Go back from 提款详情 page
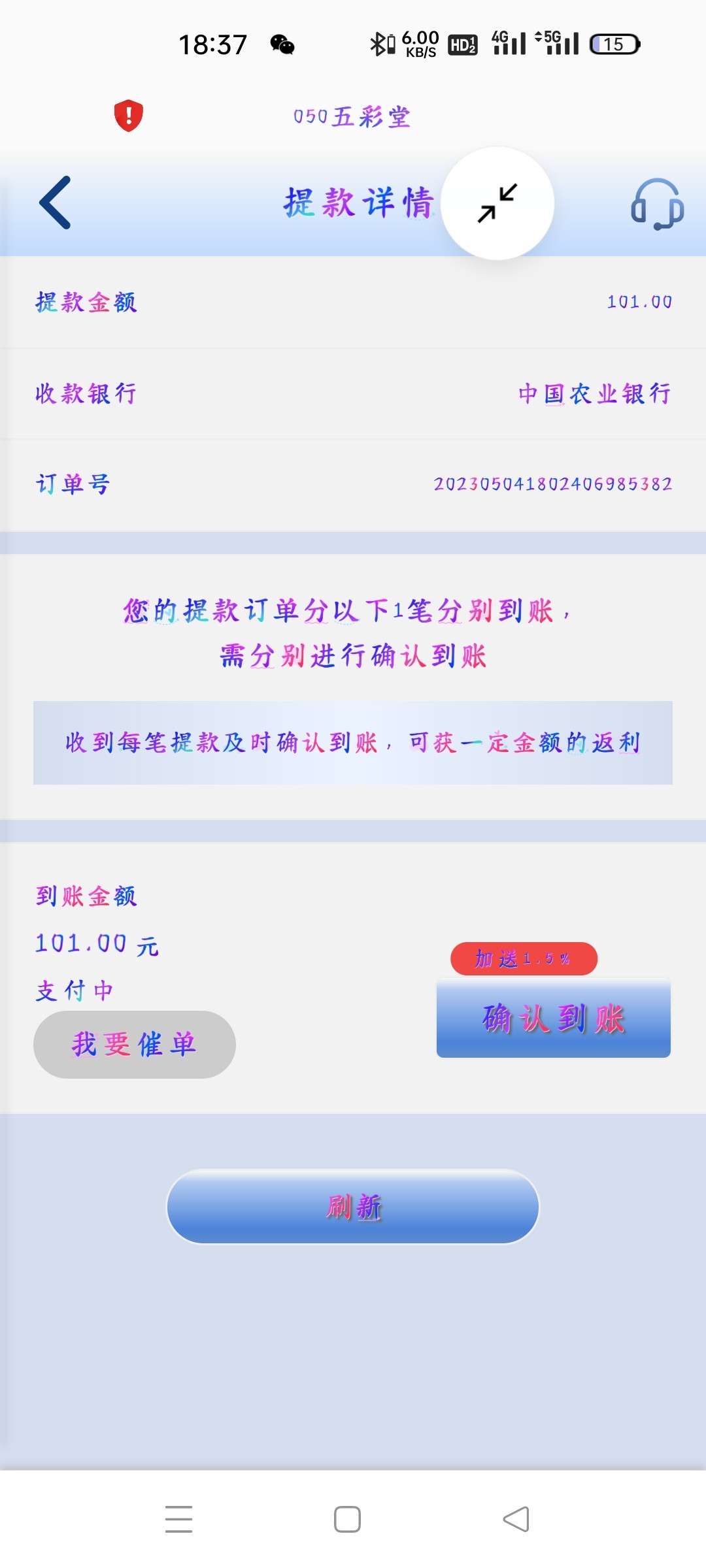Viewport: 706px width, 1568px height. click(56, 203)
